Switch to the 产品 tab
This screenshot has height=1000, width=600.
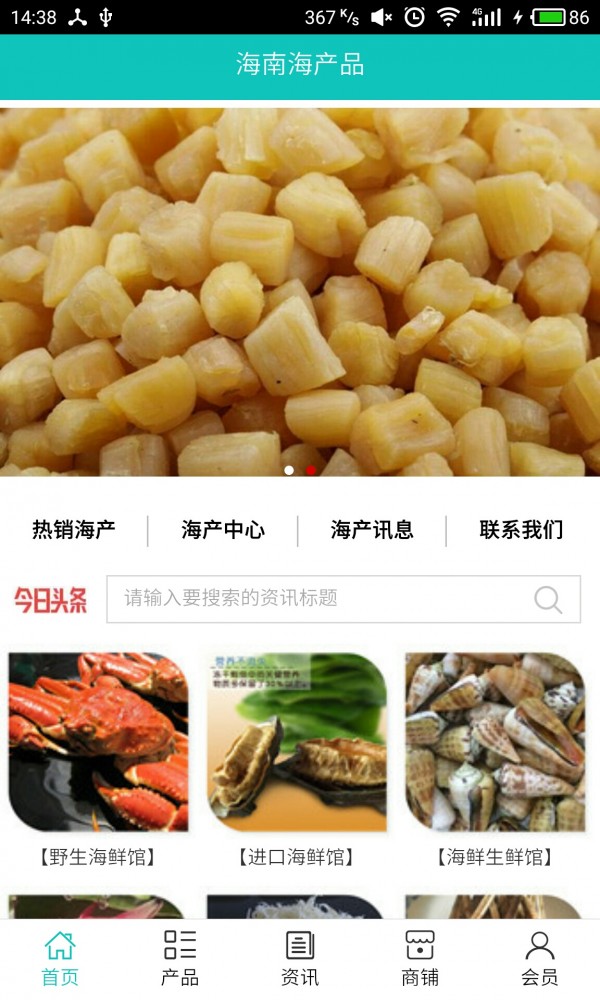(180, 958)
